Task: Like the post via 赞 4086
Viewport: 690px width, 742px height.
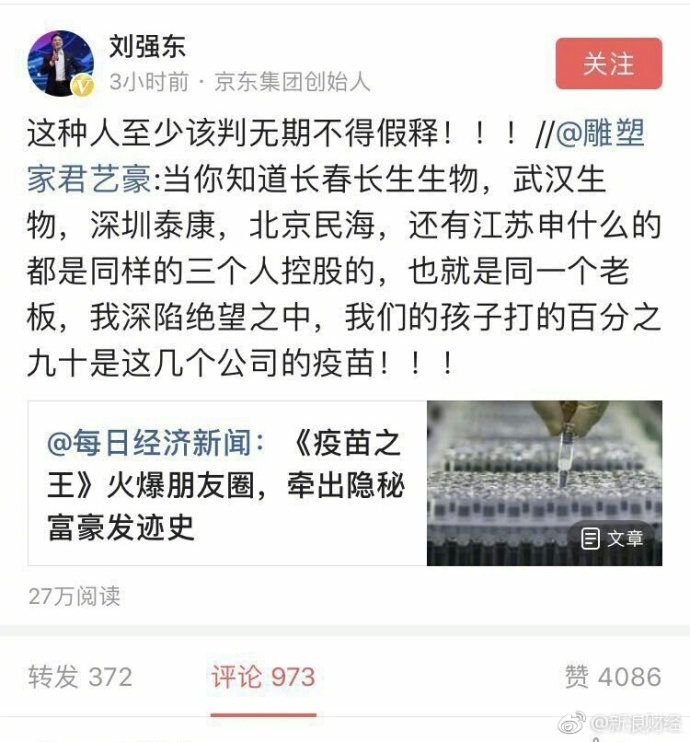Action: tap(612, 677)
